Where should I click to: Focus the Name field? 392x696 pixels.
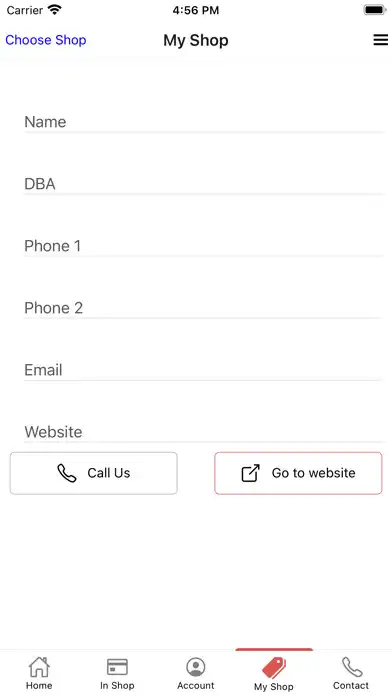coord(204,122)
